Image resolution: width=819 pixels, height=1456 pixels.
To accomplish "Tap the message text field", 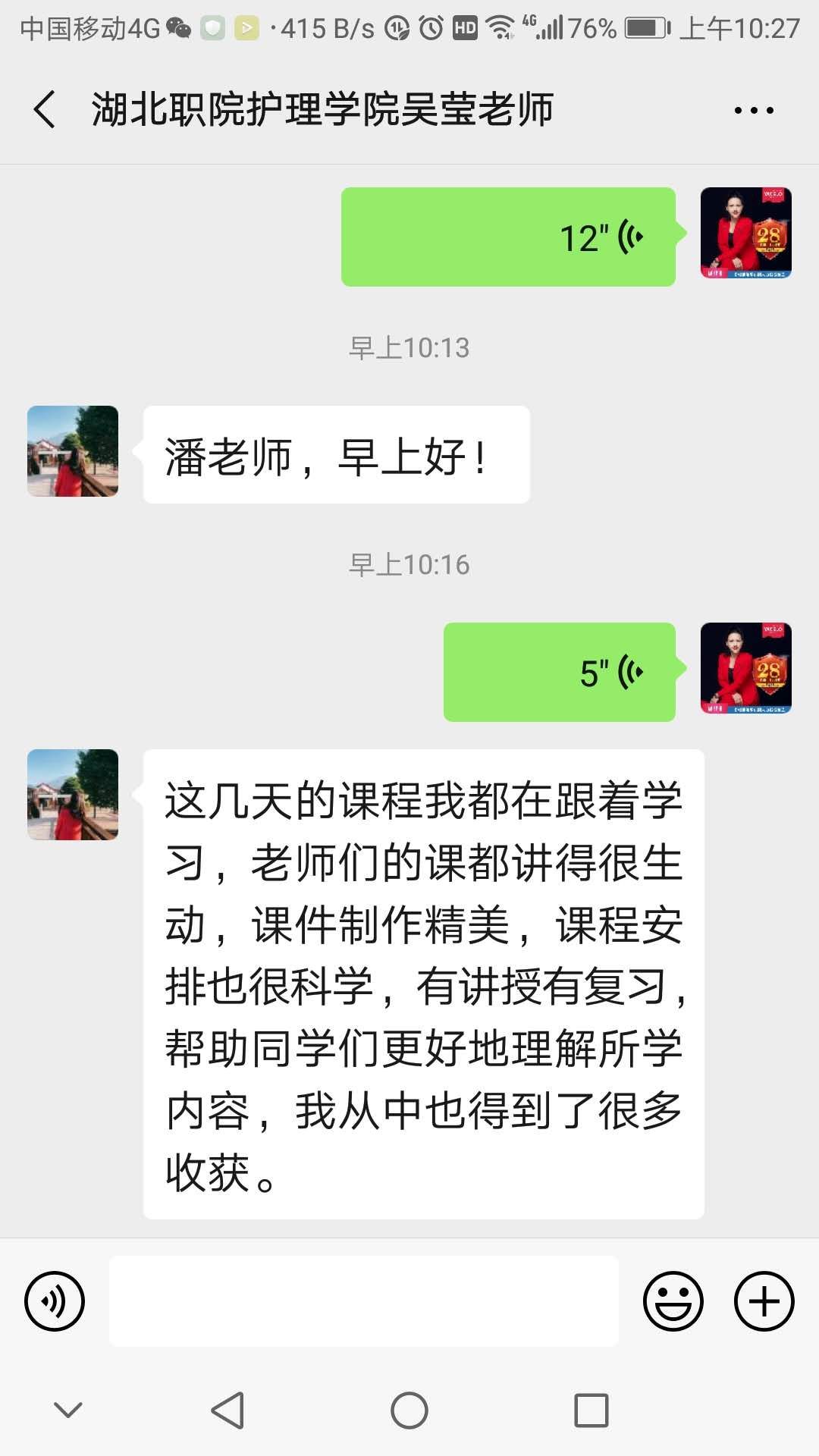I will click(x=364, y=1301).
